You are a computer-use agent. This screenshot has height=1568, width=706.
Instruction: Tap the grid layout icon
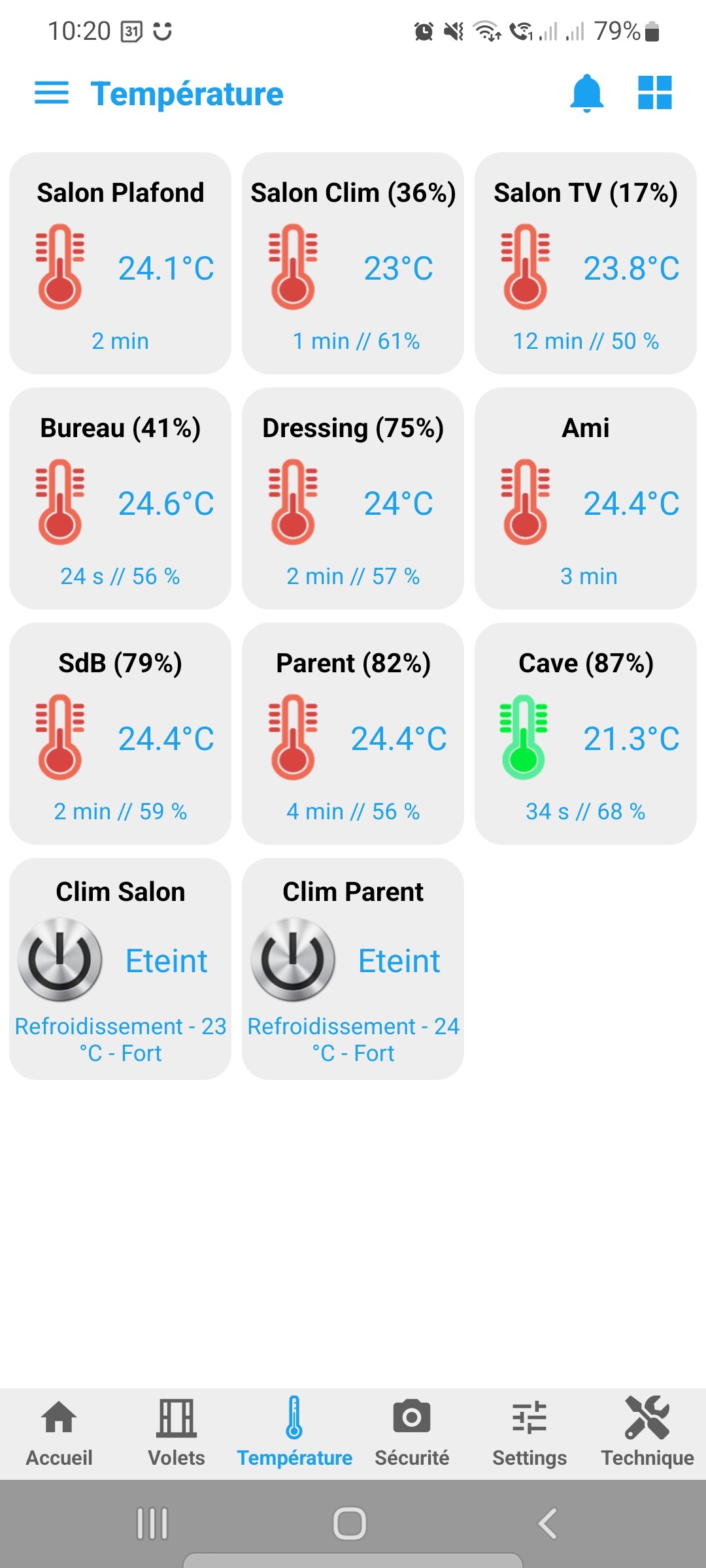[x=654, y=93]
